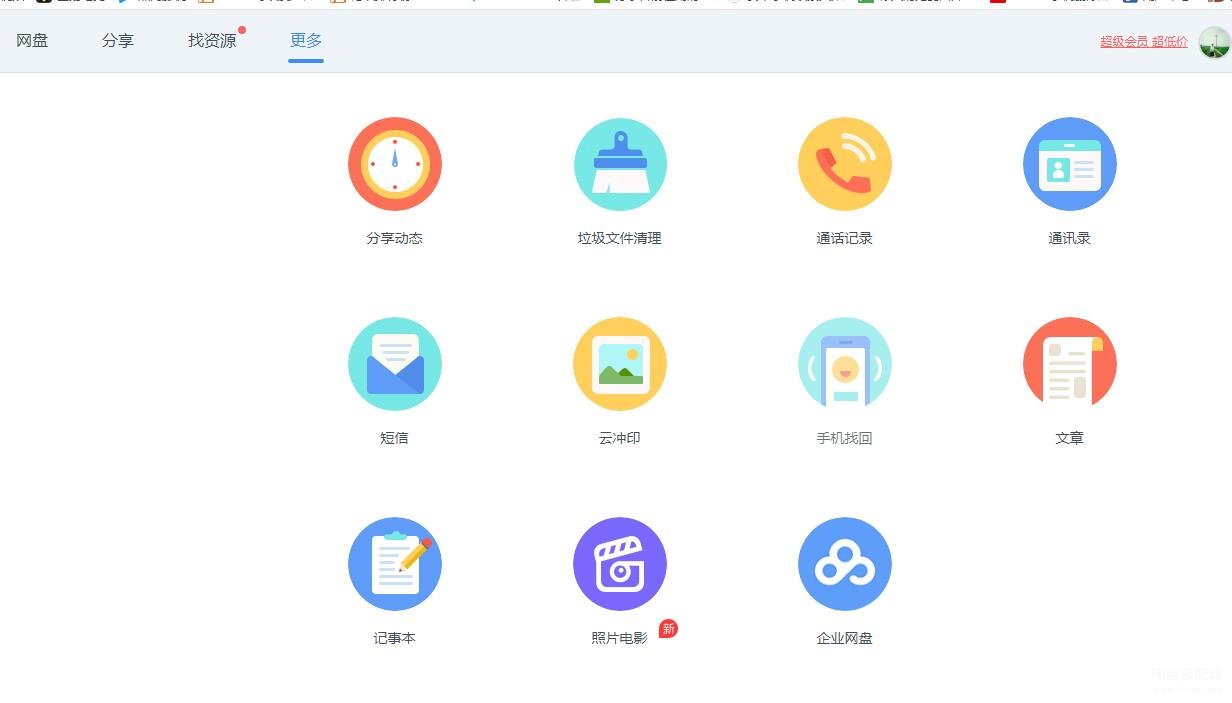The image size is (1232, 703).
Task: Open 文章
Action: point(1070,364)
